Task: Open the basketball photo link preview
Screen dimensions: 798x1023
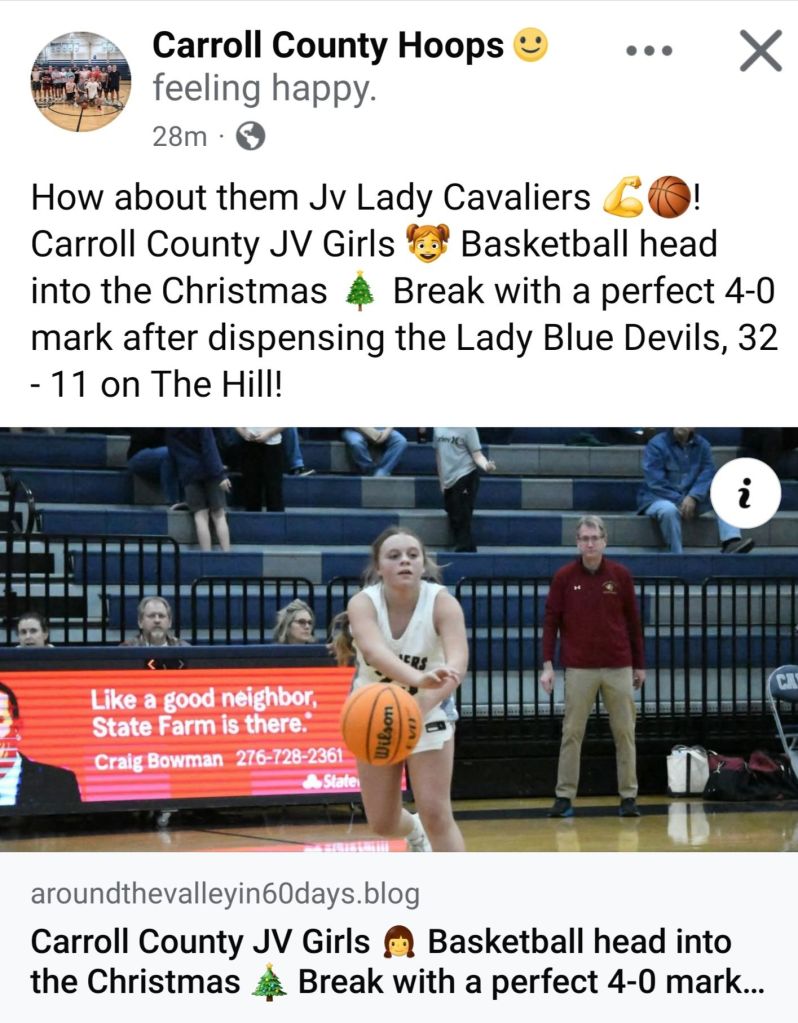Action: tap(399, 640)
